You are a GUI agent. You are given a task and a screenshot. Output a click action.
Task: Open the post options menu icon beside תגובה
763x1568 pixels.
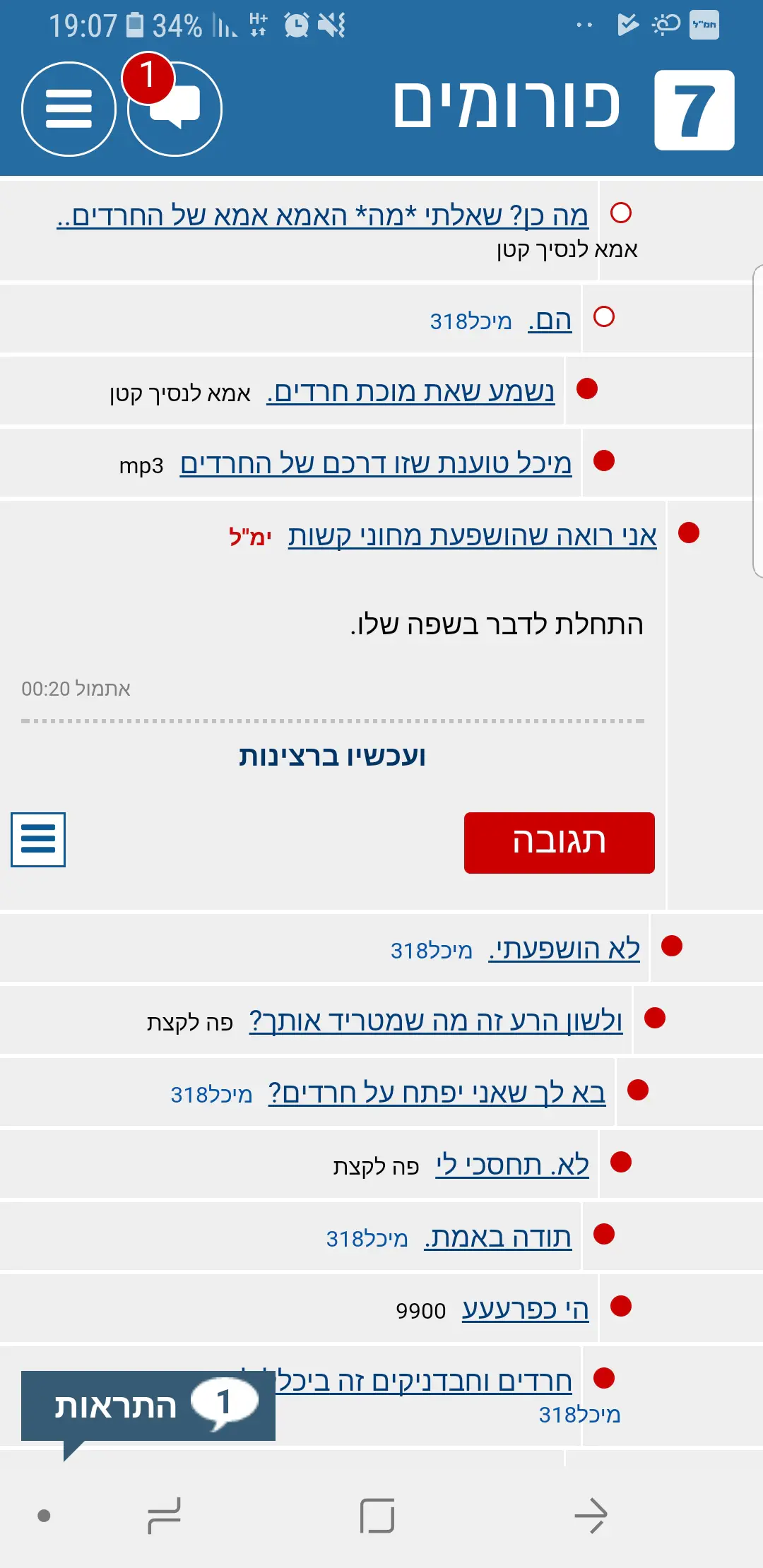[x=38, y=839]
